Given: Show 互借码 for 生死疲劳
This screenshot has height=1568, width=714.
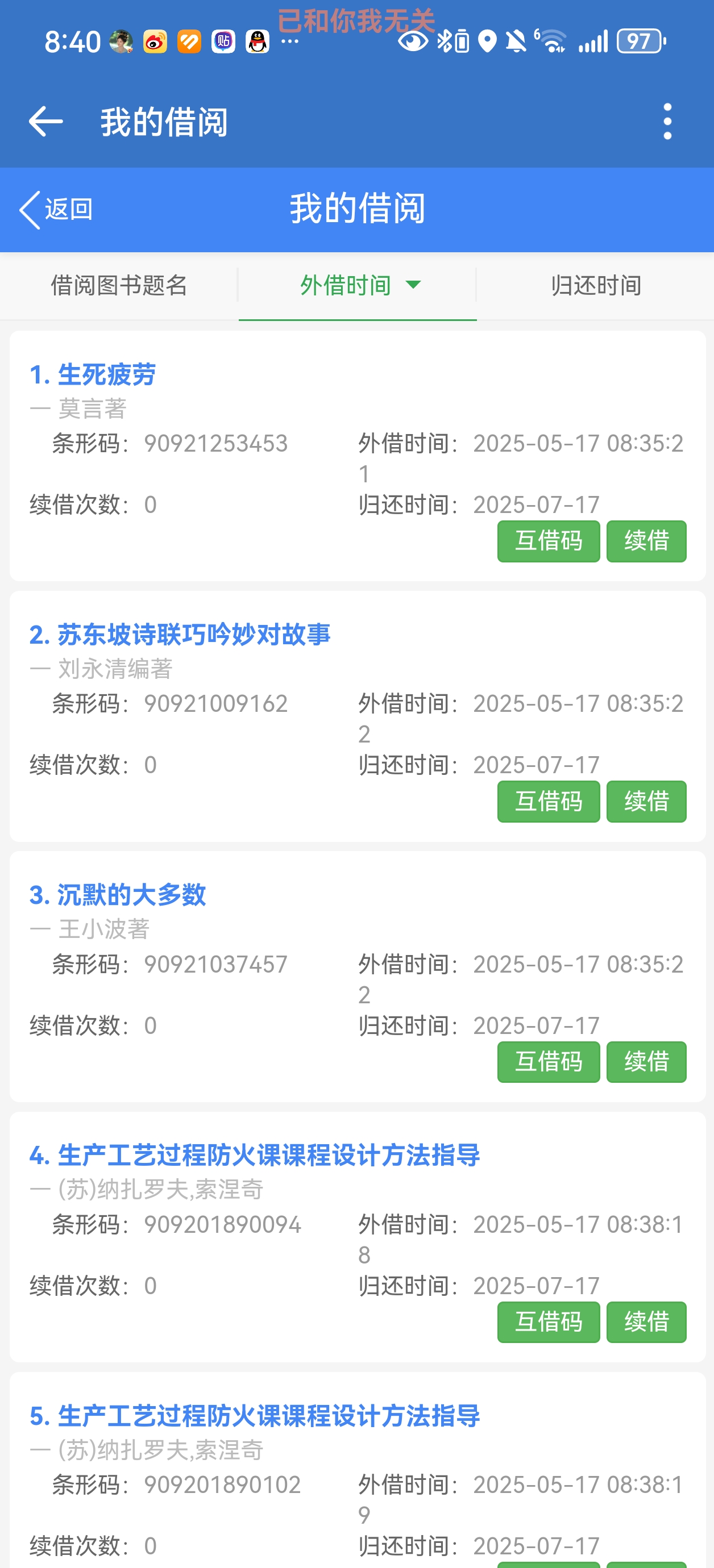Looking at the screenshot, I should click(549, 540).
